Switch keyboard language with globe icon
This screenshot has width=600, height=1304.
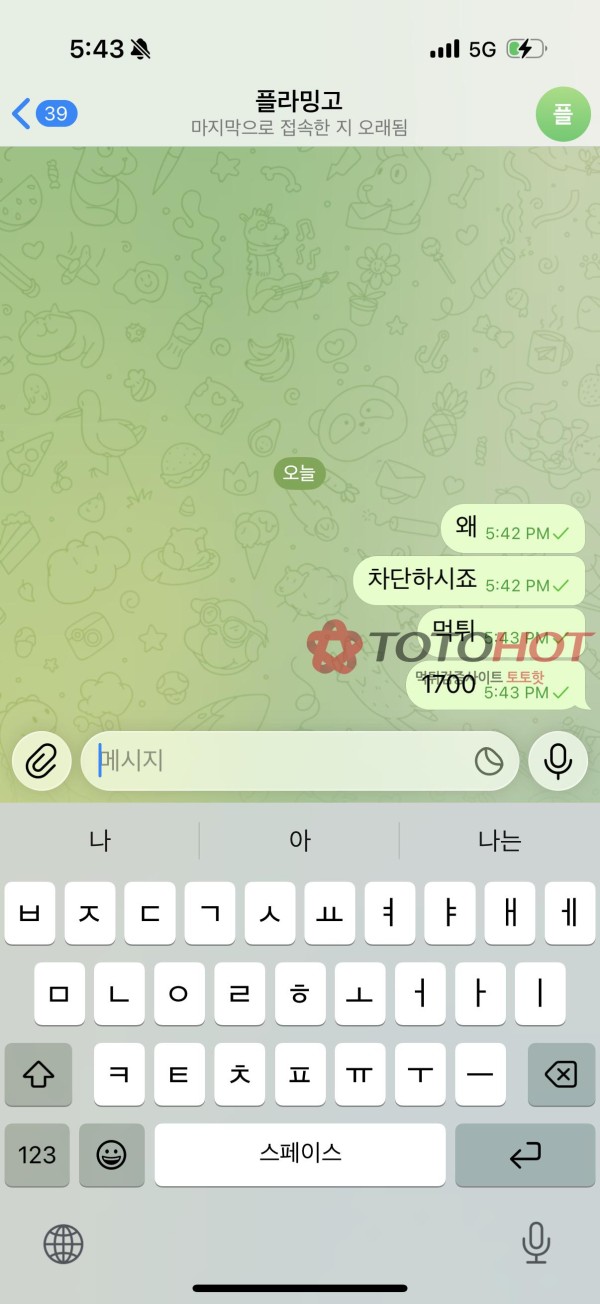(63, 1245)
